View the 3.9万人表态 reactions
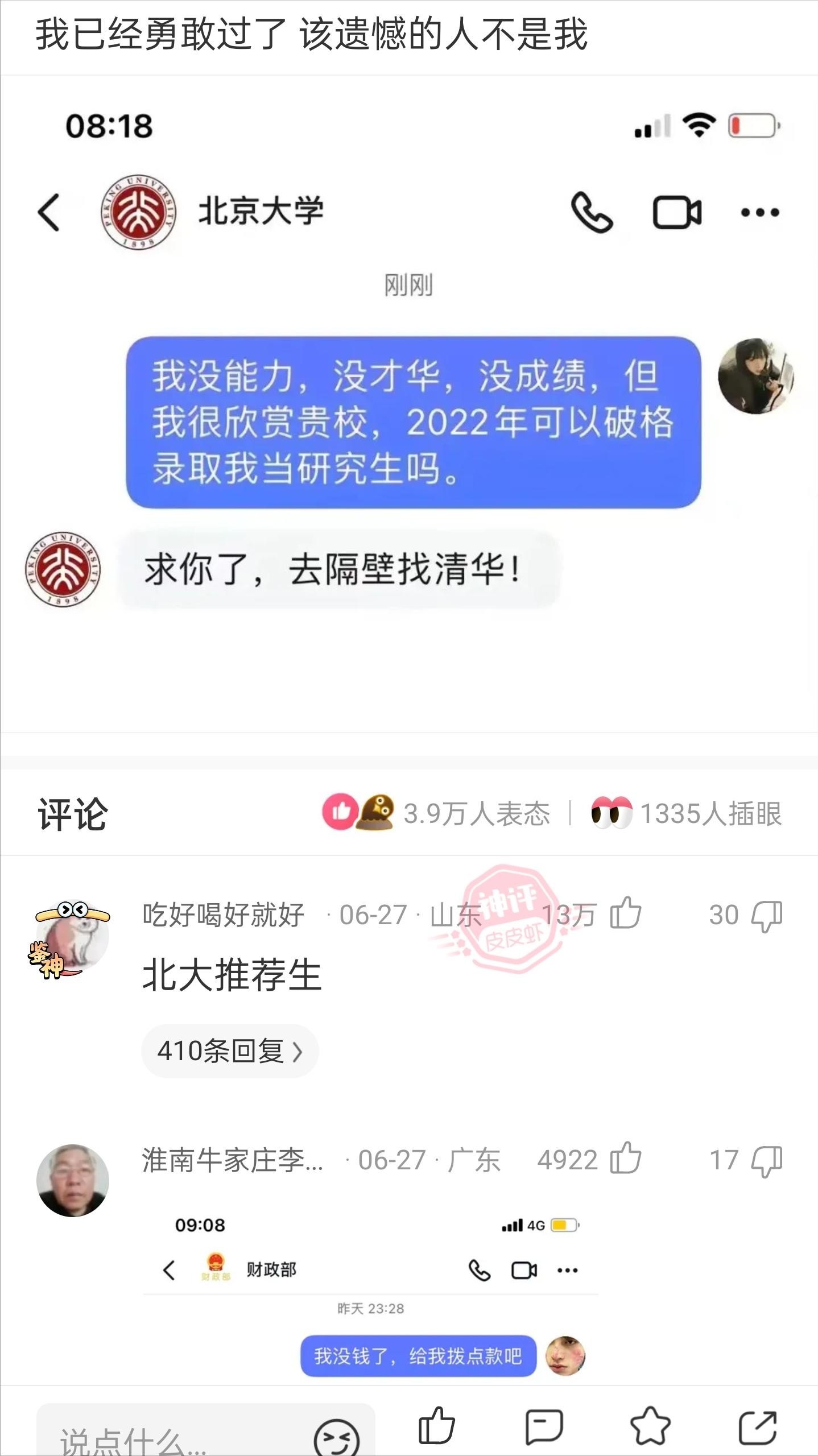The height and width of the screenshot is (1456, 818). click(436, 813)
